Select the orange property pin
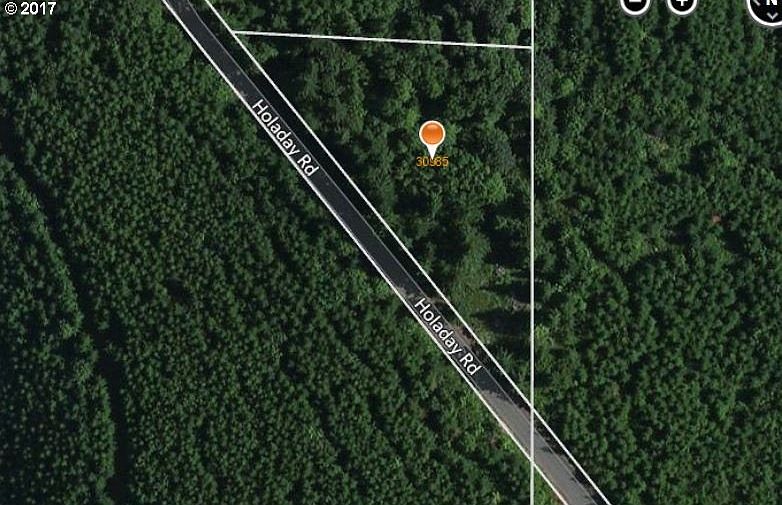Viewport: 782px width, 505px height. [x=432, y=136]
